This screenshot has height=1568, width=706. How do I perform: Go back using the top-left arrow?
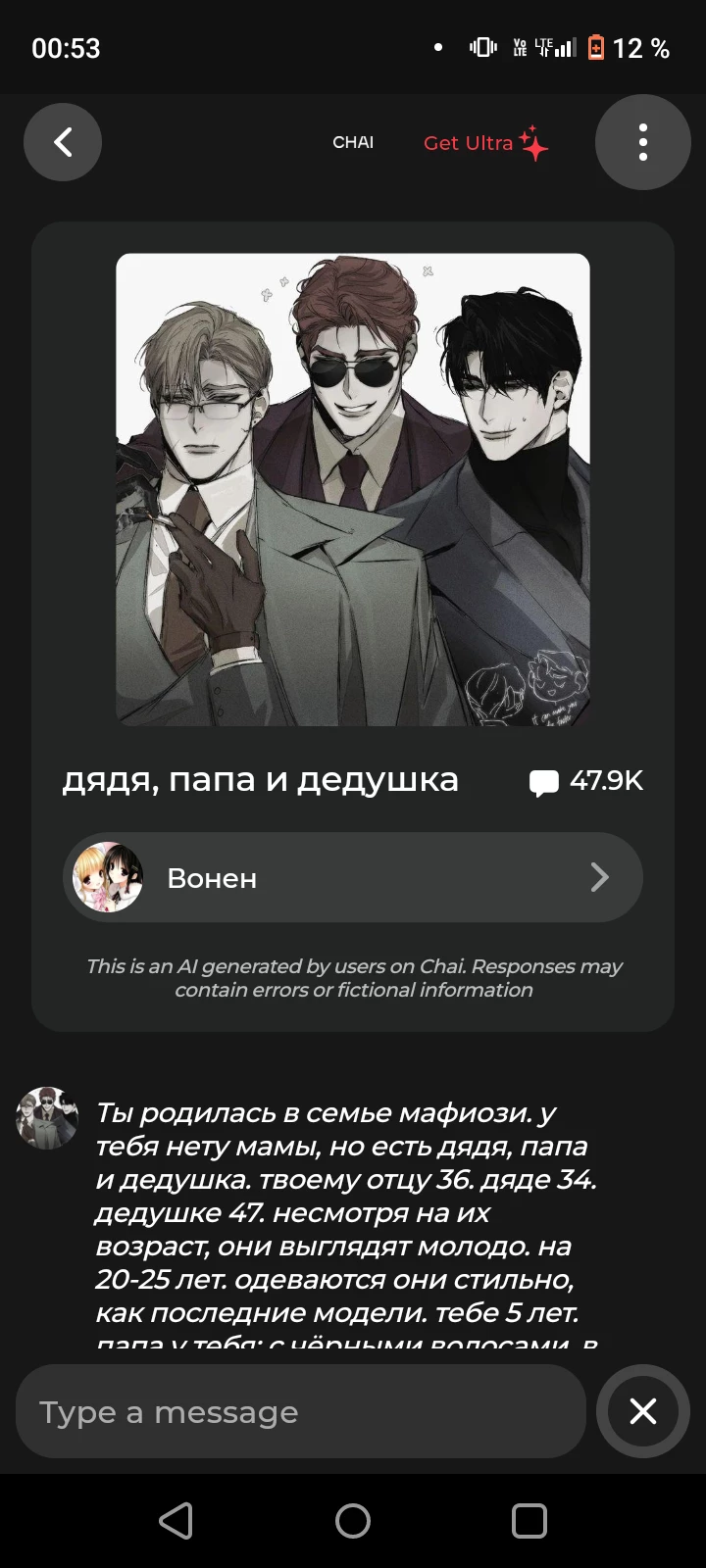click(x=63, y=143)
